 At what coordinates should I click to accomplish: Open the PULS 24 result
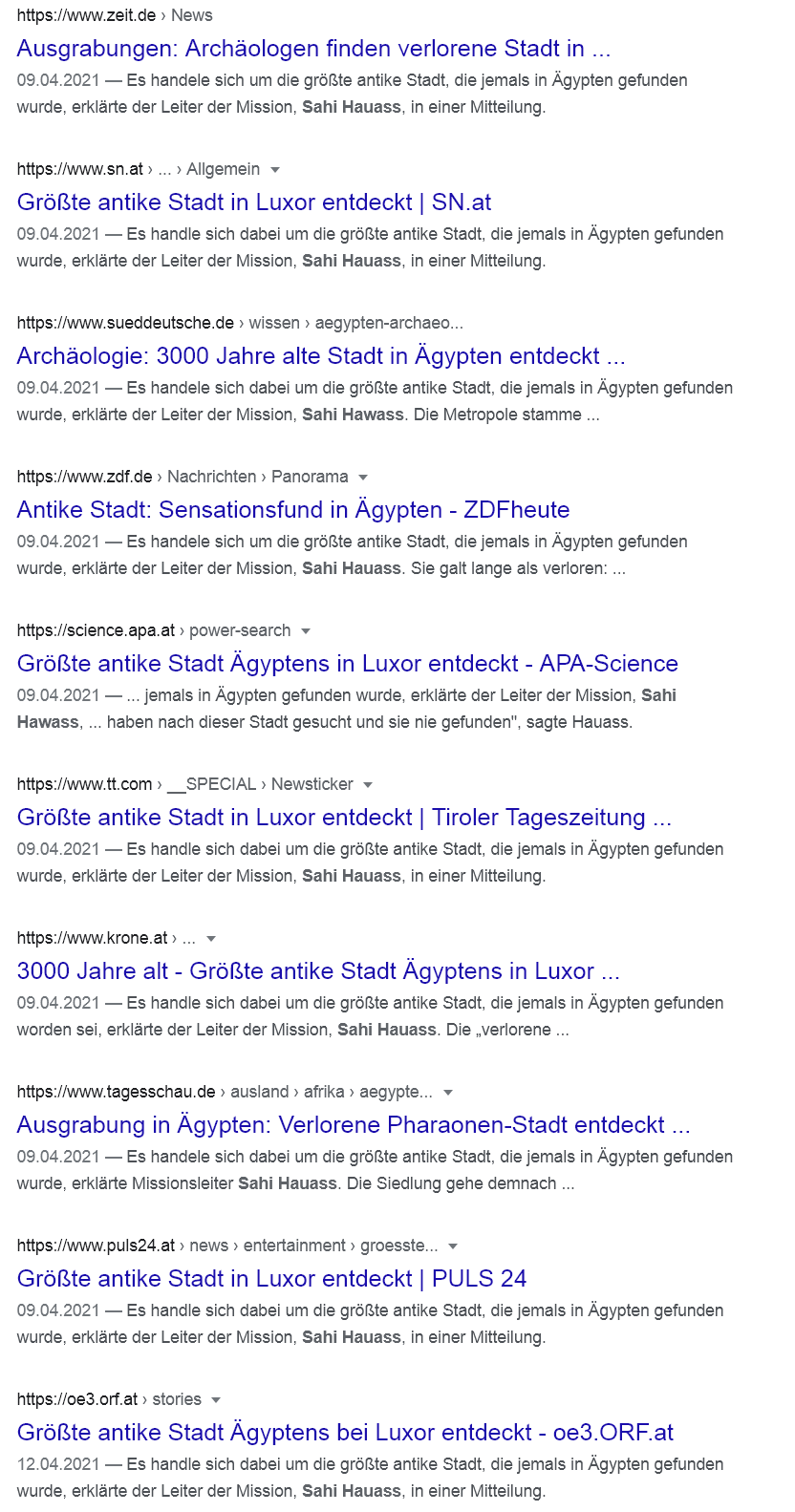click(x=272, y=1279)
